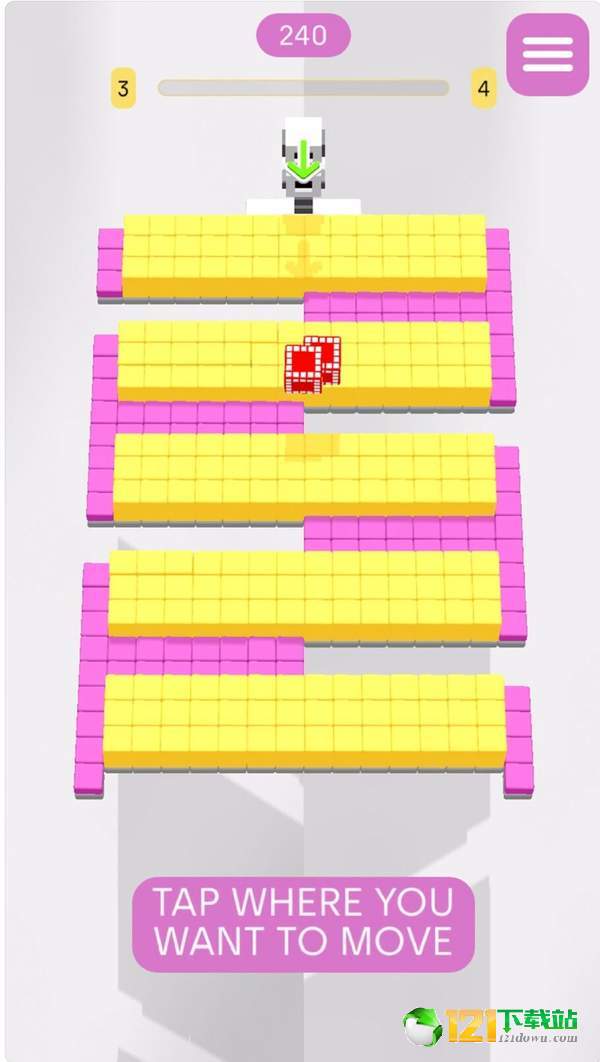
Task: Open the hamburger menu button
Action: (547, 53)
